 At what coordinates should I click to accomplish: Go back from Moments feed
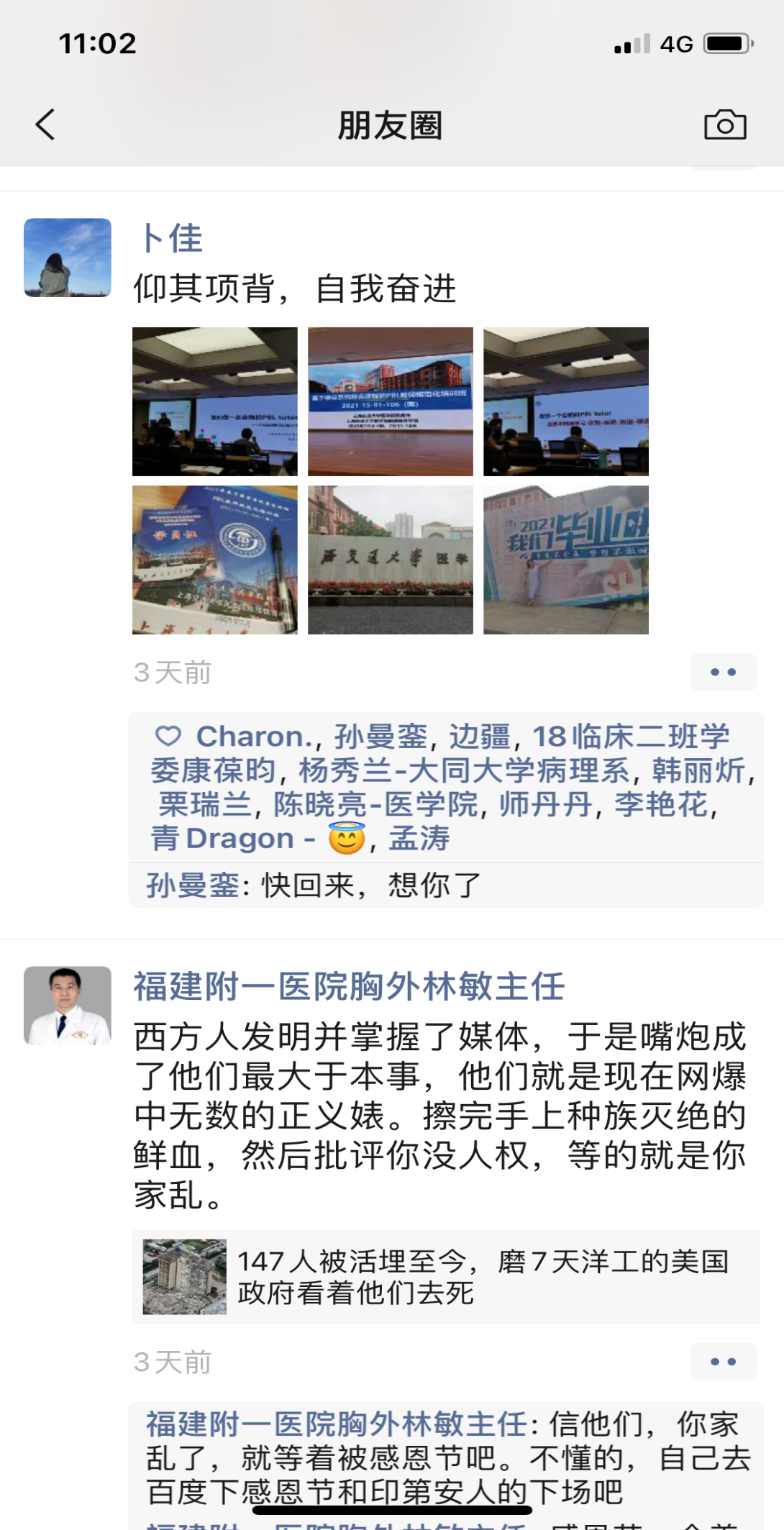[45, 124]
